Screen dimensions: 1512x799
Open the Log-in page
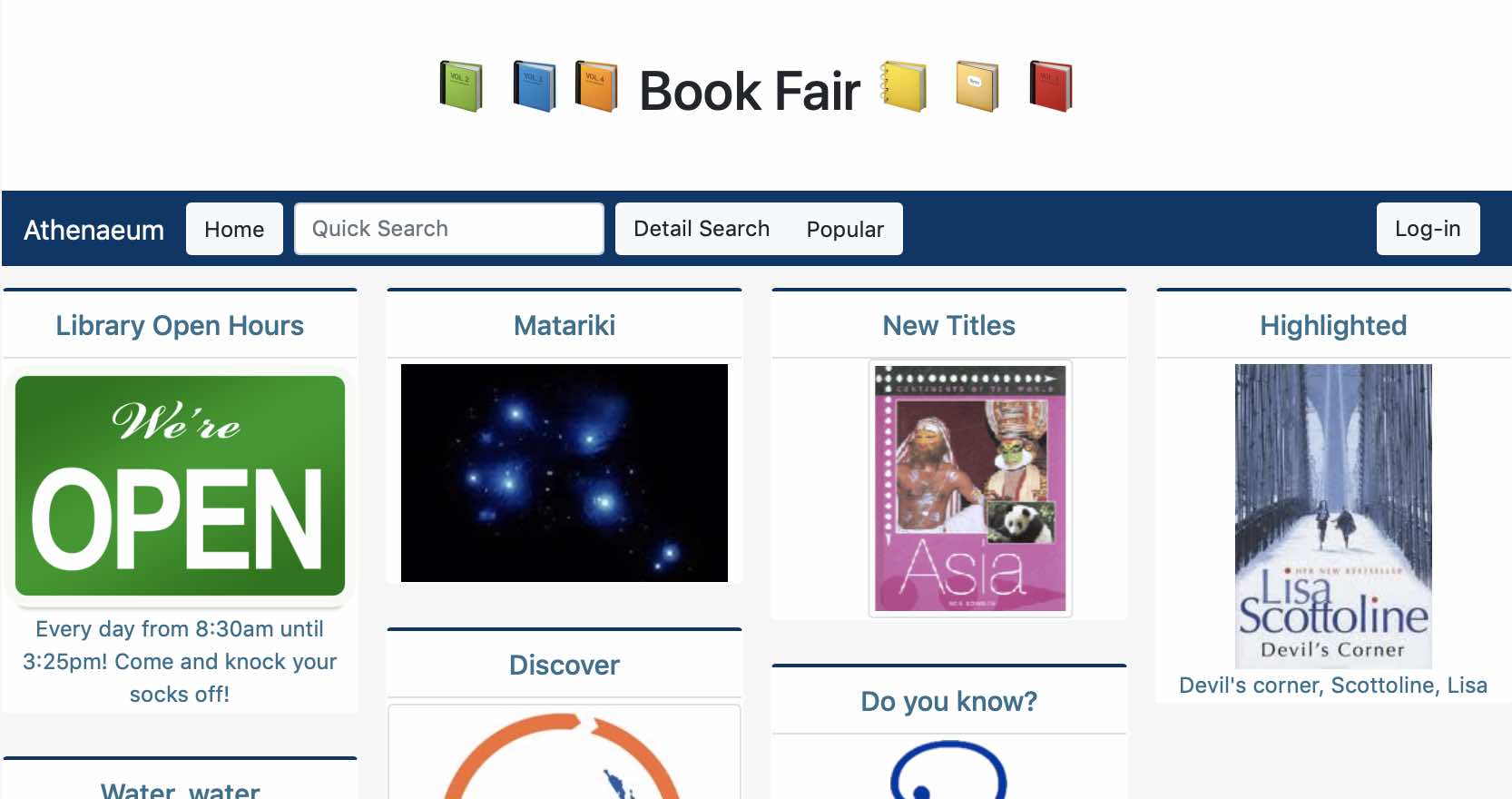click(1427, 229)
